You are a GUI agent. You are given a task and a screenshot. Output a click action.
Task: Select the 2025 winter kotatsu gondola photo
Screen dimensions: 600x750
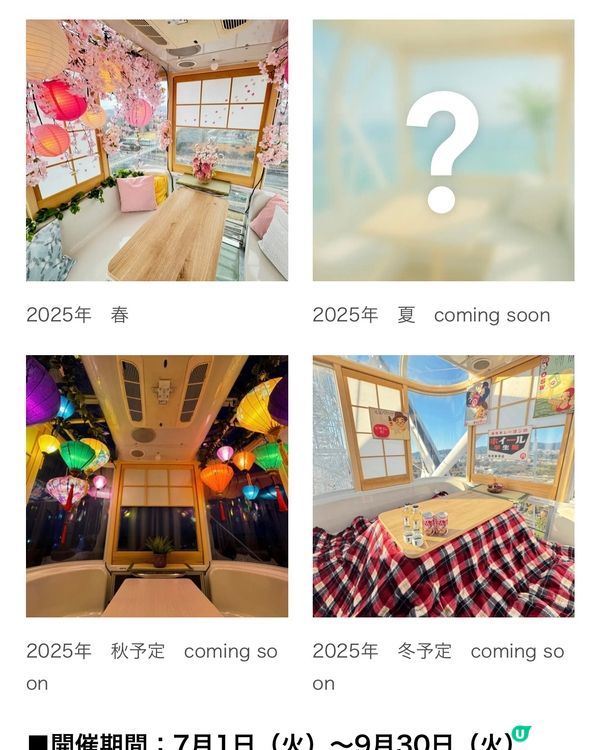[x=443, y=486]
